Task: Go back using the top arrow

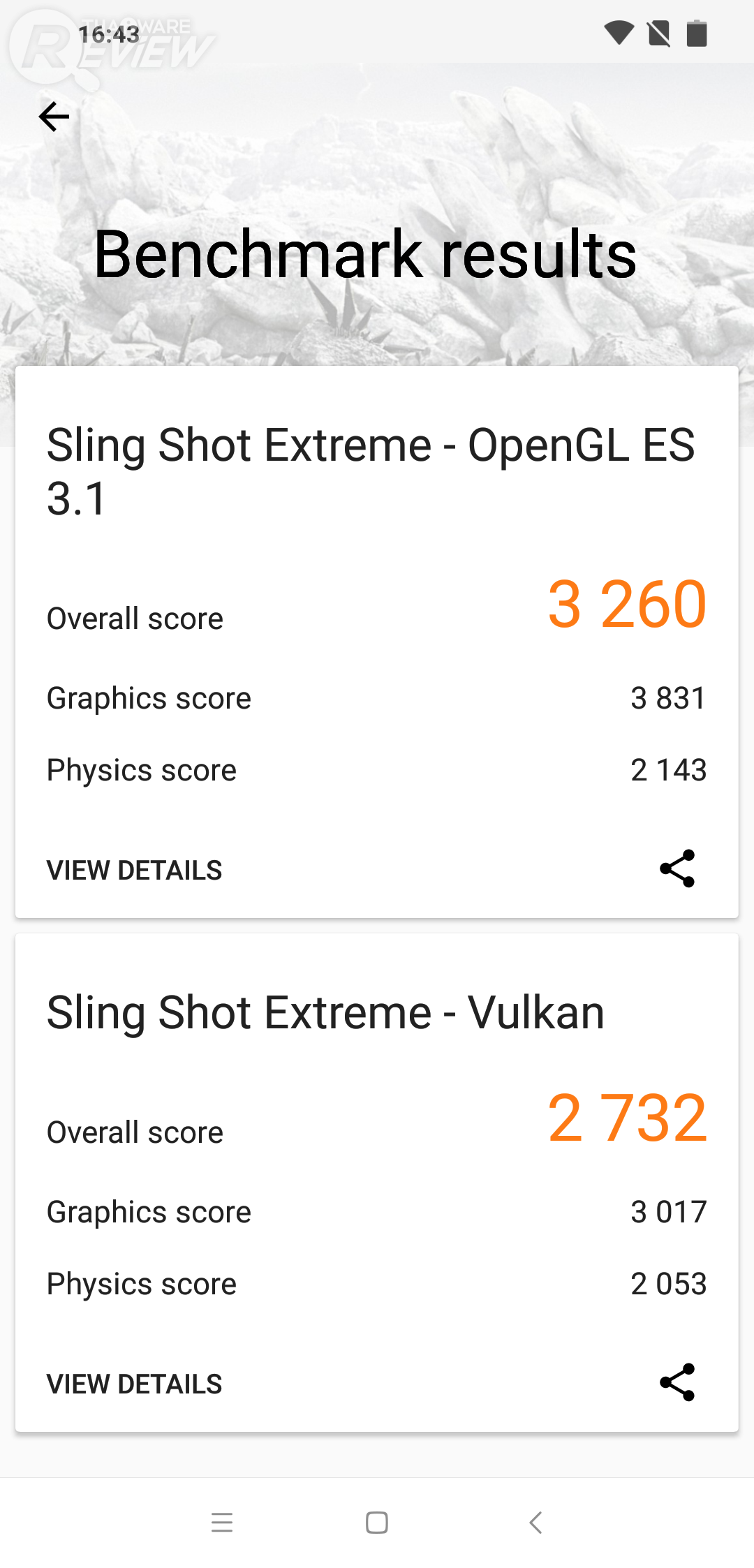Action: point(54,117)
